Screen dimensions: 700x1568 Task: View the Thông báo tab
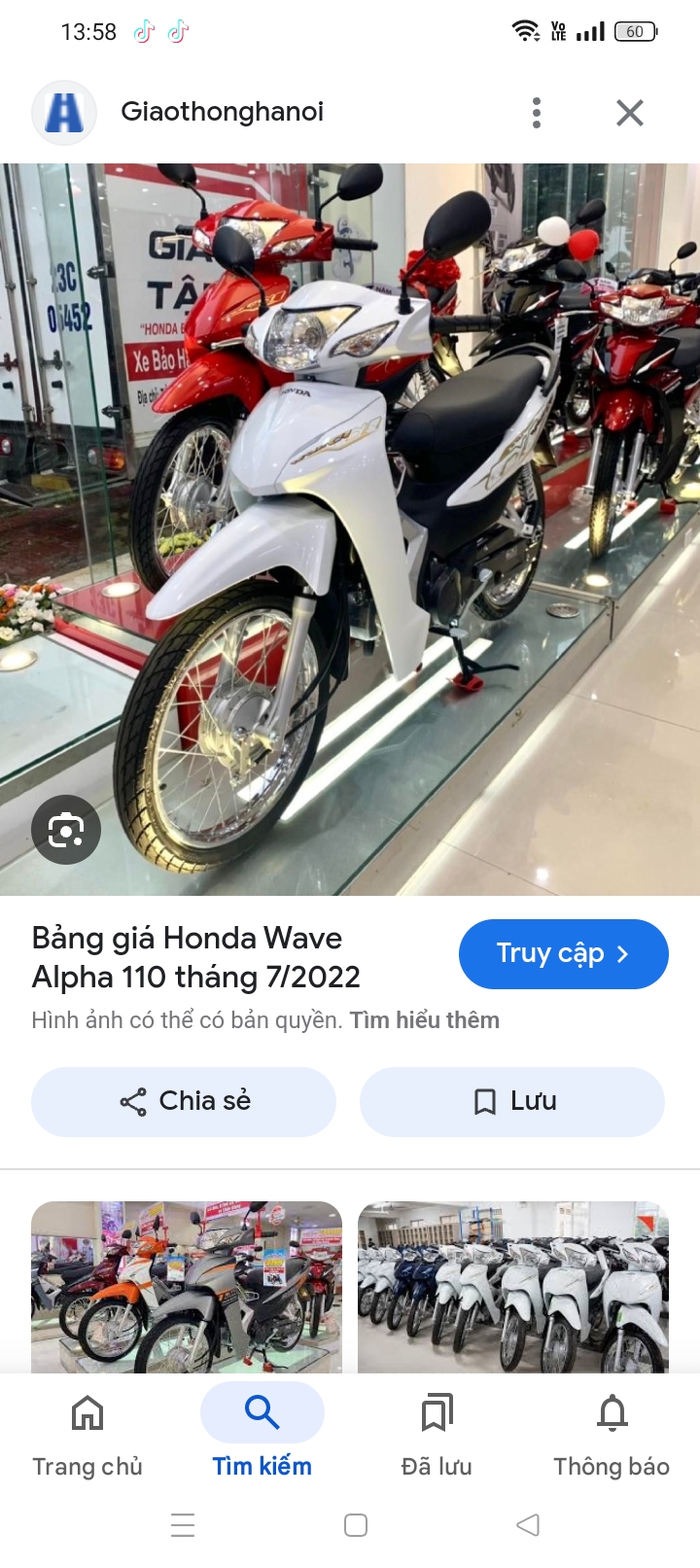pyautogui.click(x=612, y=1433)
